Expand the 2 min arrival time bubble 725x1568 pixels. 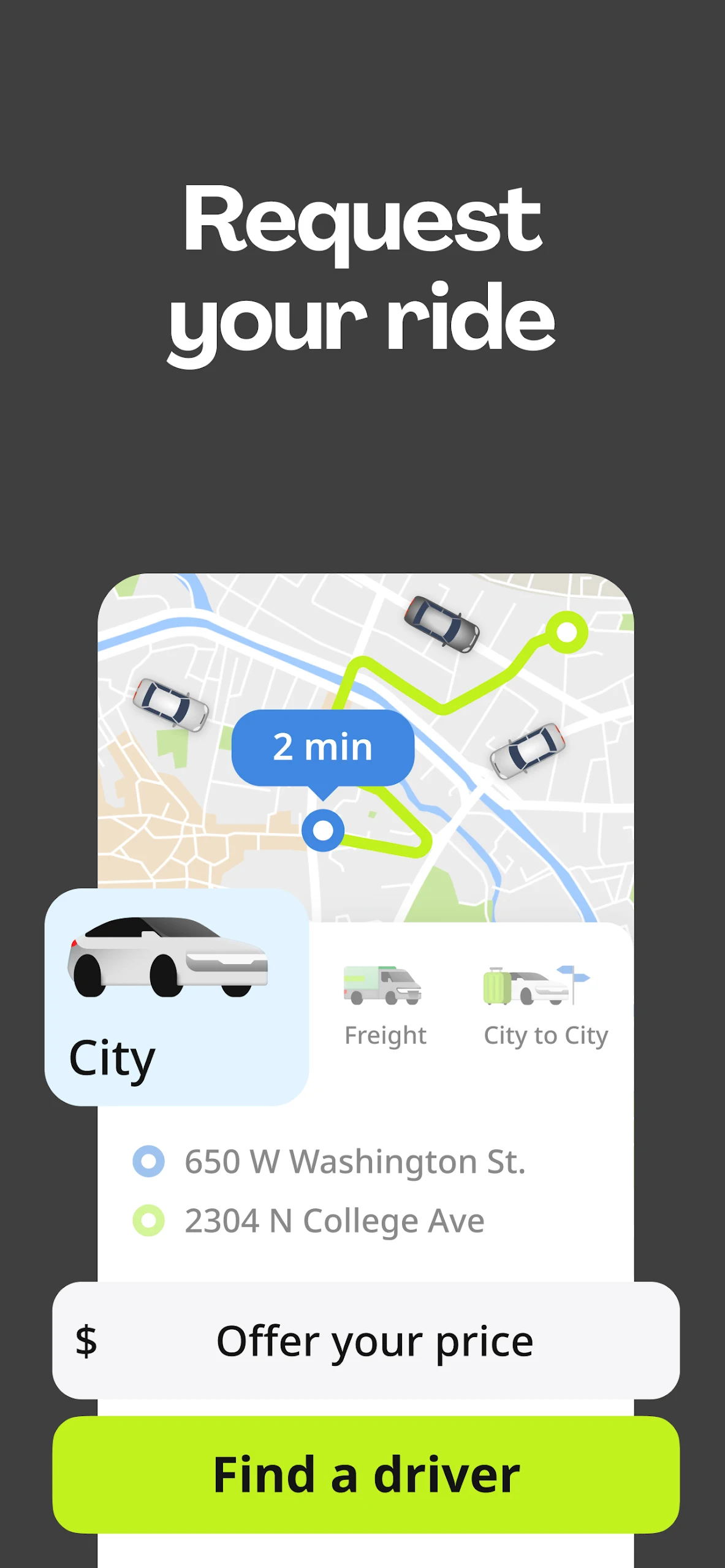[323, 745]
